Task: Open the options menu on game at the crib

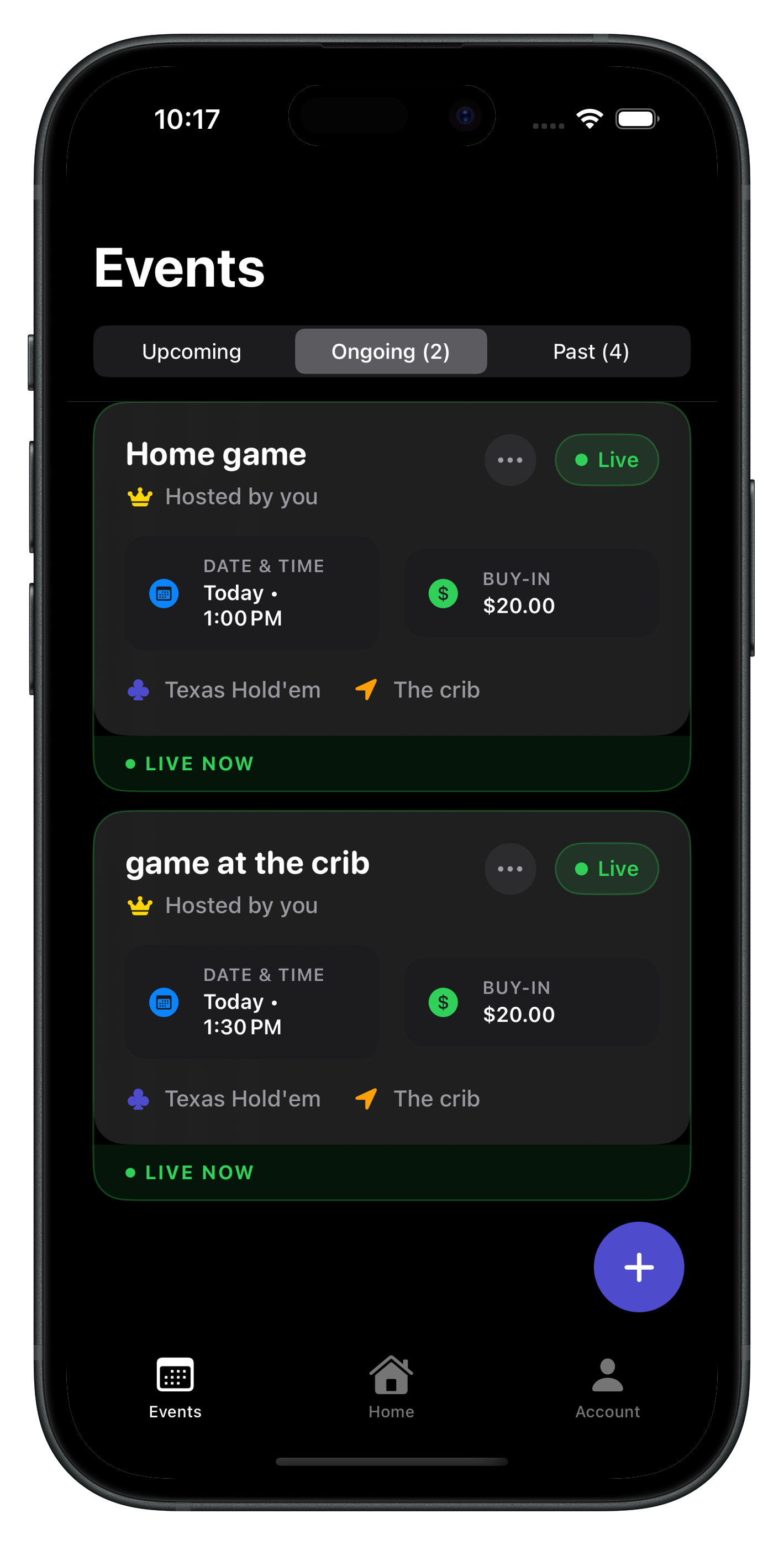Action: [510, 869]
